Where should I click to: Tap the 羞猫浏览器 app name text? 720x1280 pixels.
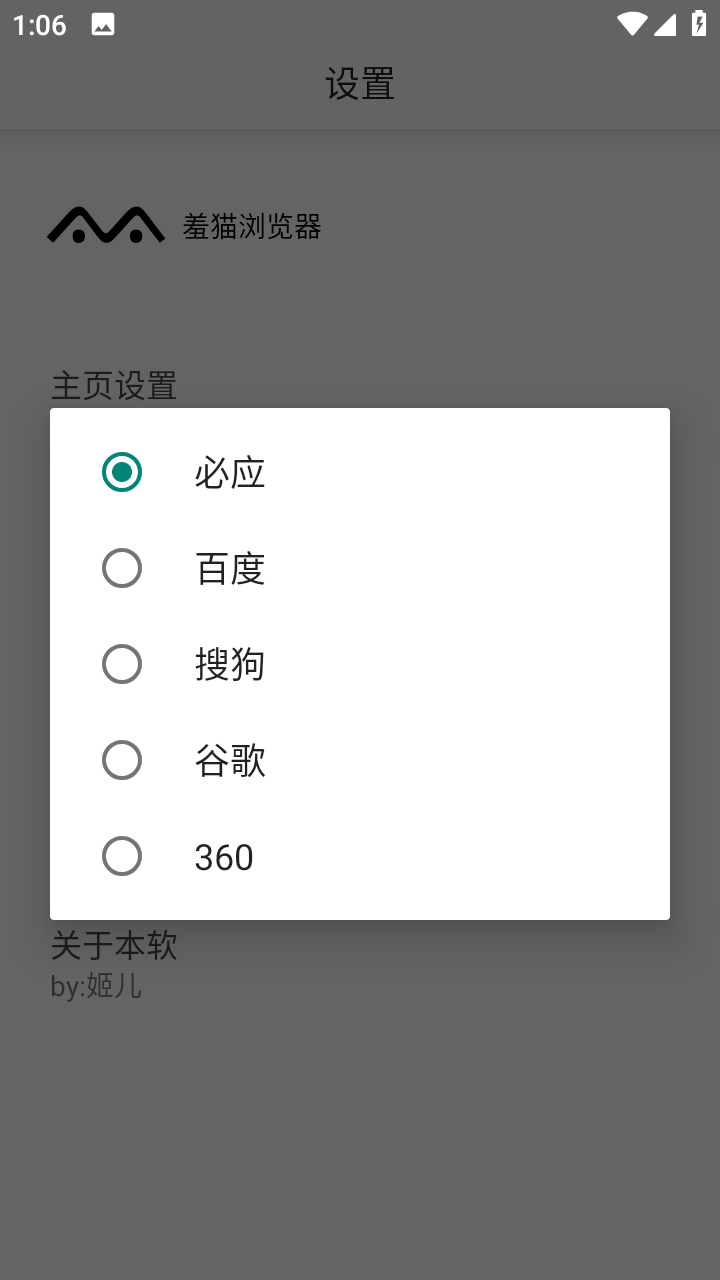coord(251,227)
